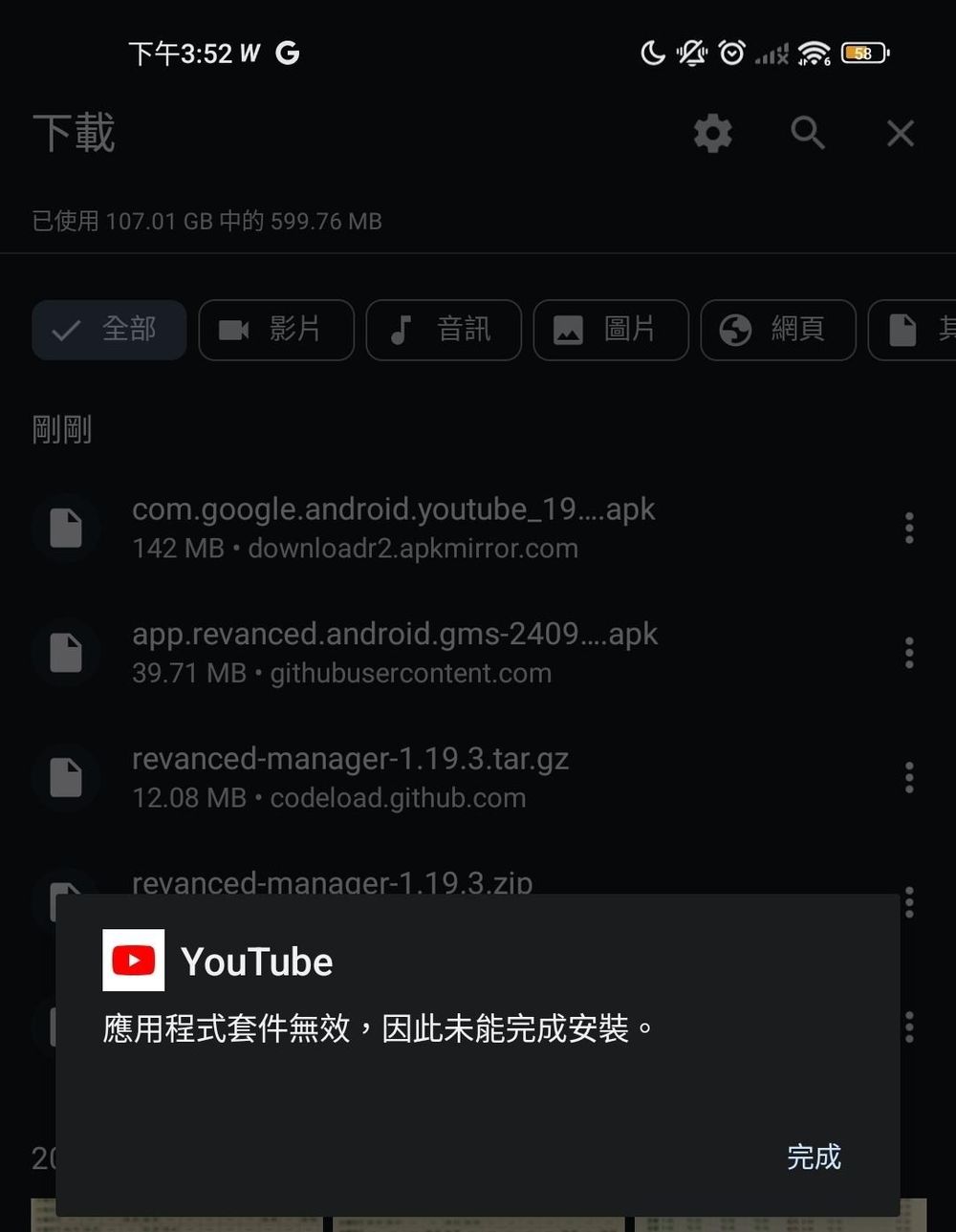Select the 影片 category tab

(275, 330)
